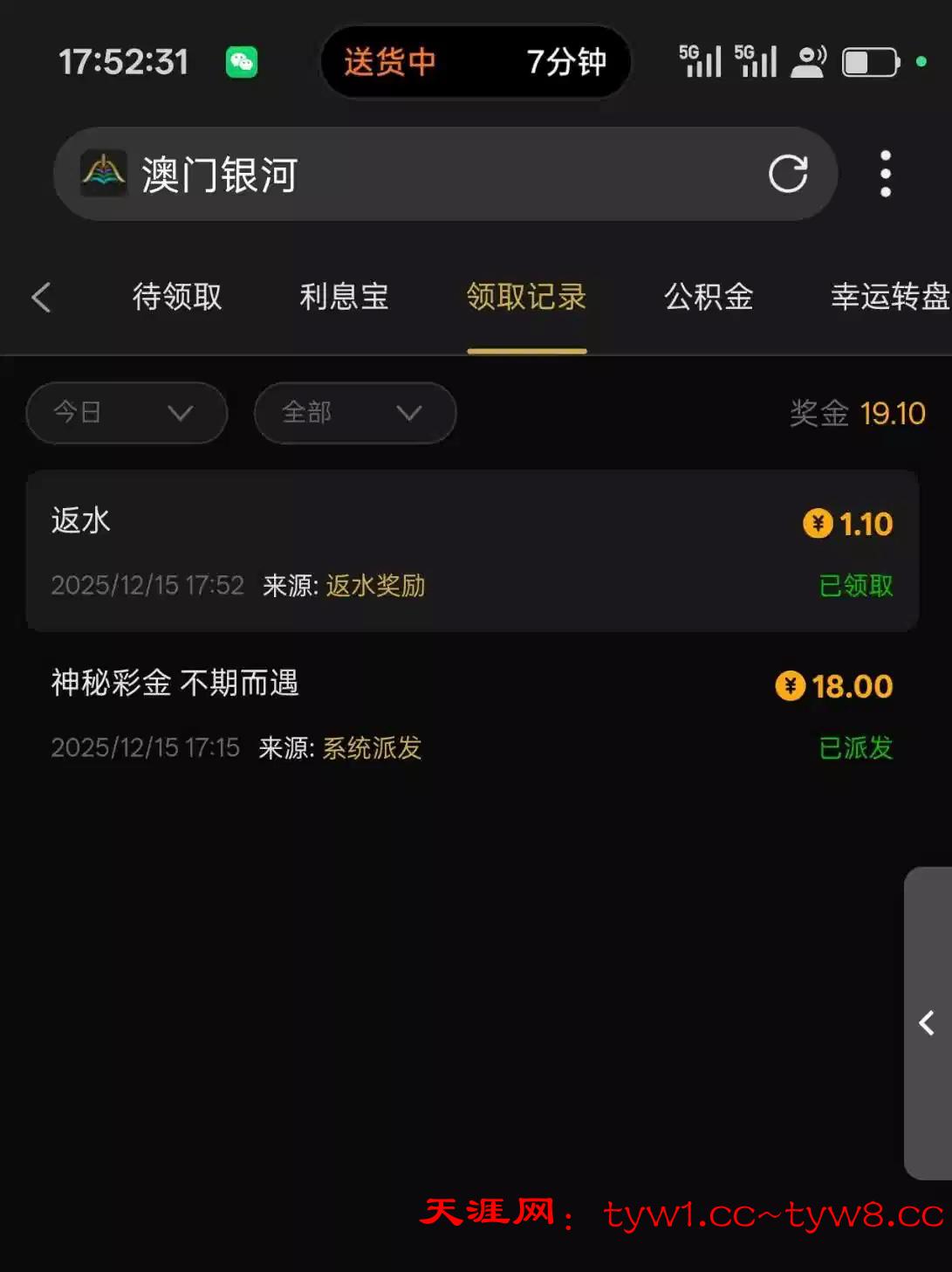Open the 公积金 tab
The image size is (952, 1272).
[x=708, y=297]
